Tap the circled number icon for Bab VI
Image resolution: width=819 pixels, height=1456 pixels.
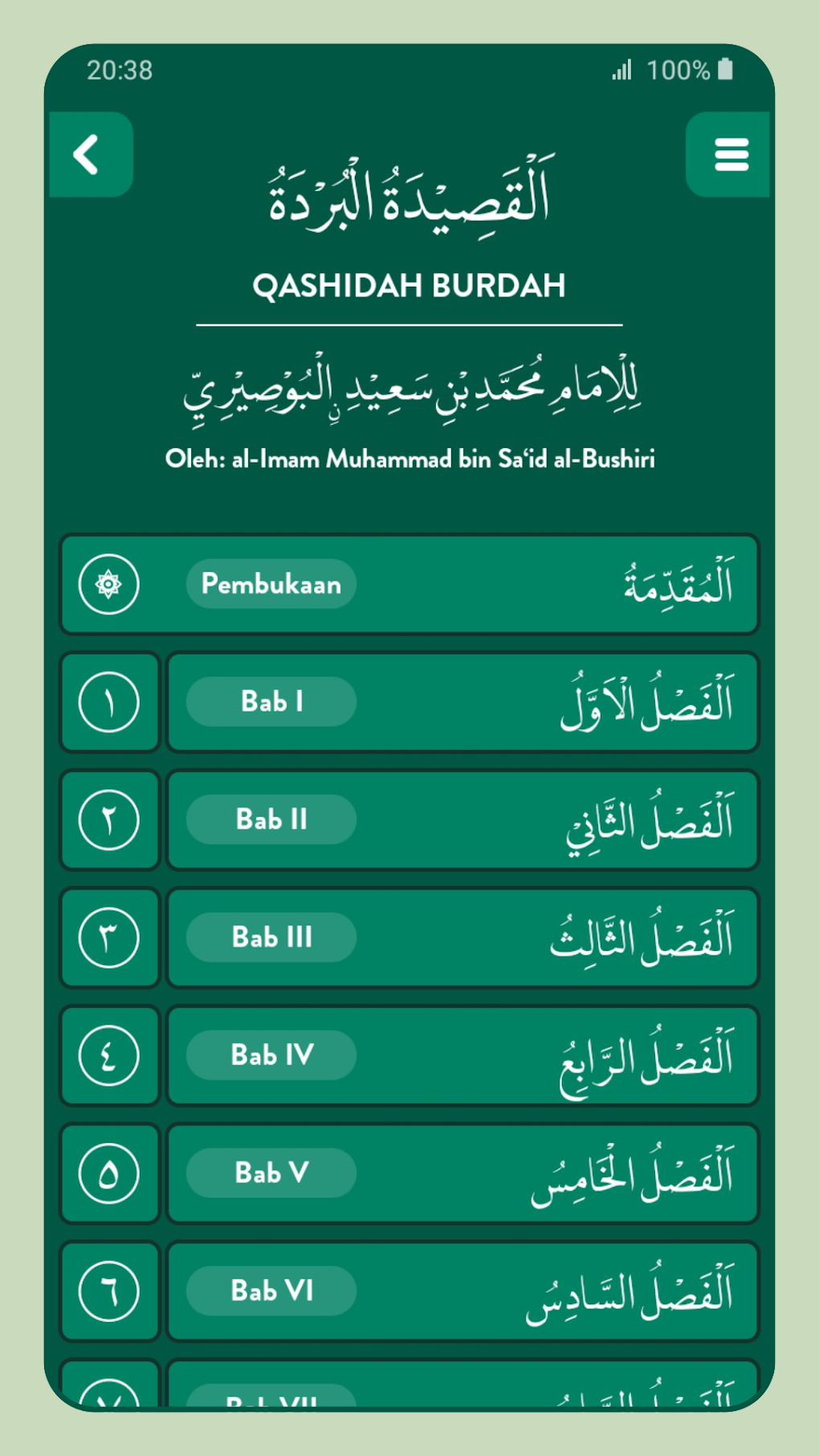109,1291
